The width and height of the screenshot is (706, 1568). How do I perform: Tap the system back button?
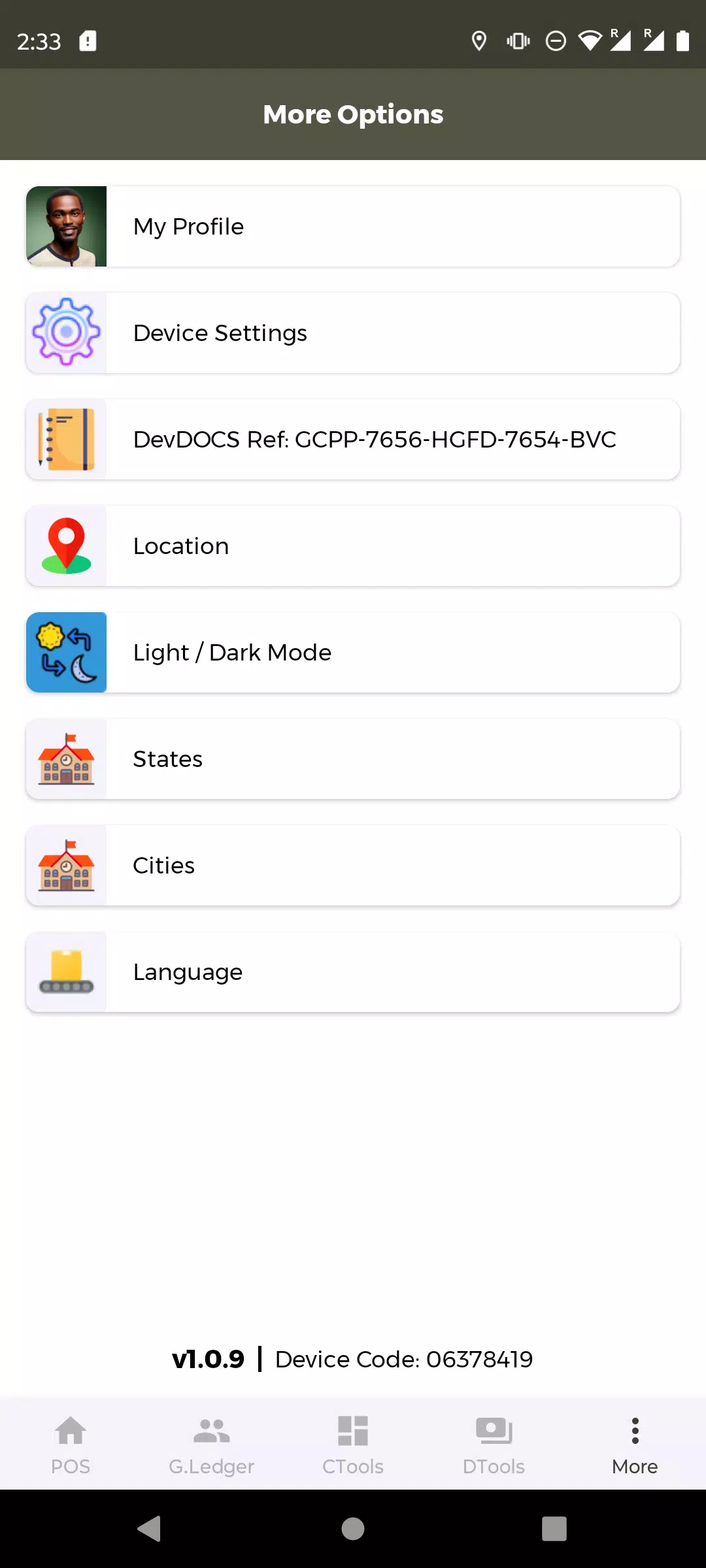[150, 1529]
